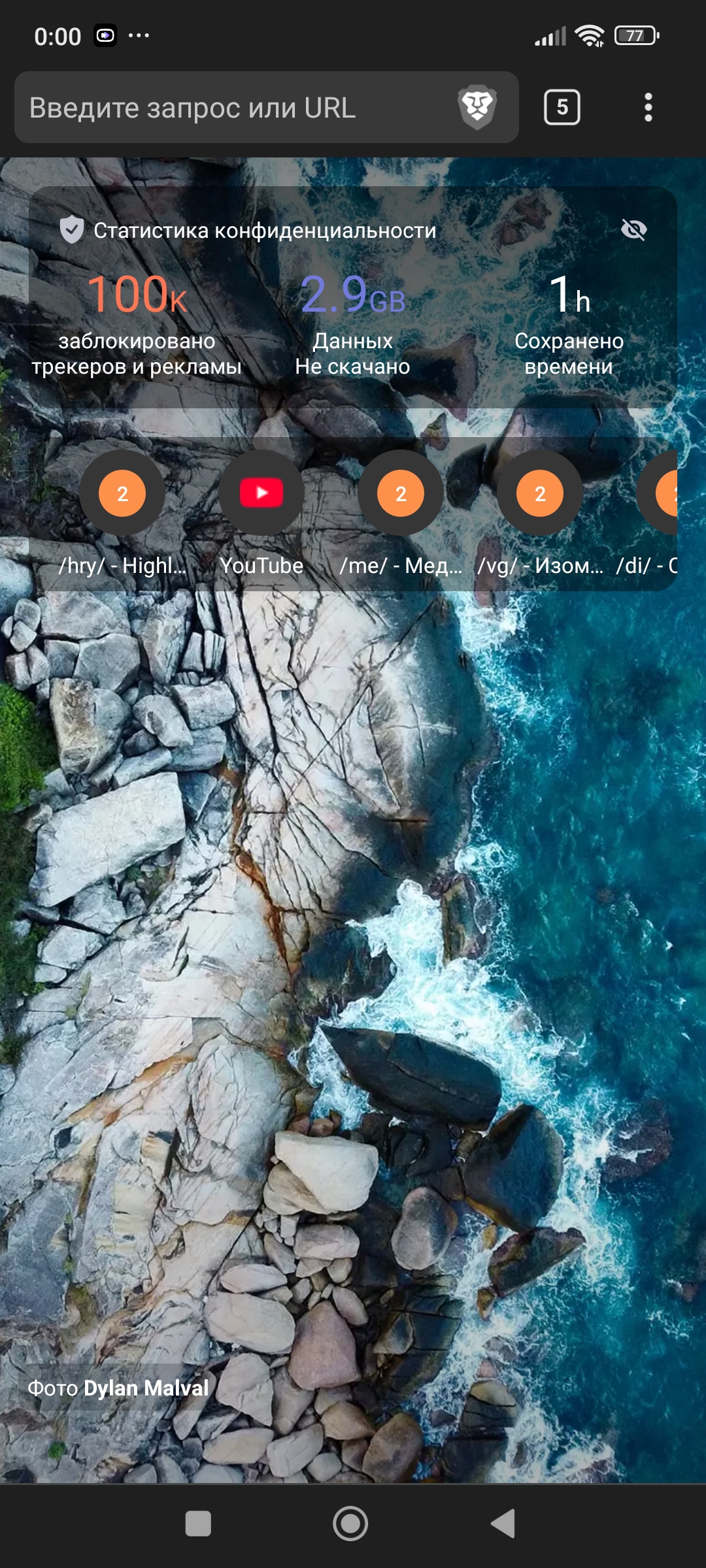Screen dimensions: 706x1568
Task: Hide the privacy statistics panel
Action: (x=633, y=230)
